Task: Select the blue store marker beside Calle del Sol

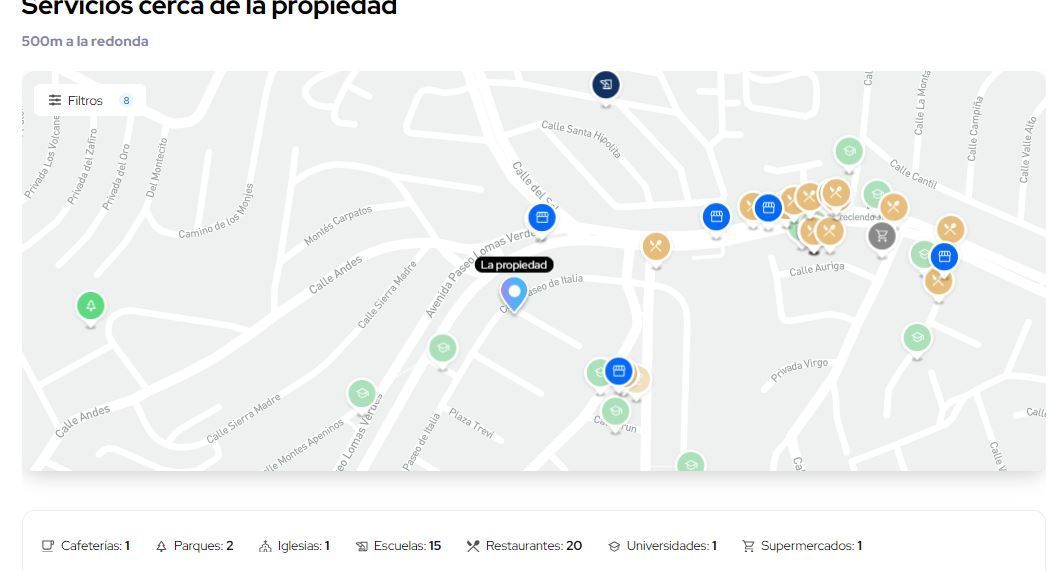Action: click(542, 218)
